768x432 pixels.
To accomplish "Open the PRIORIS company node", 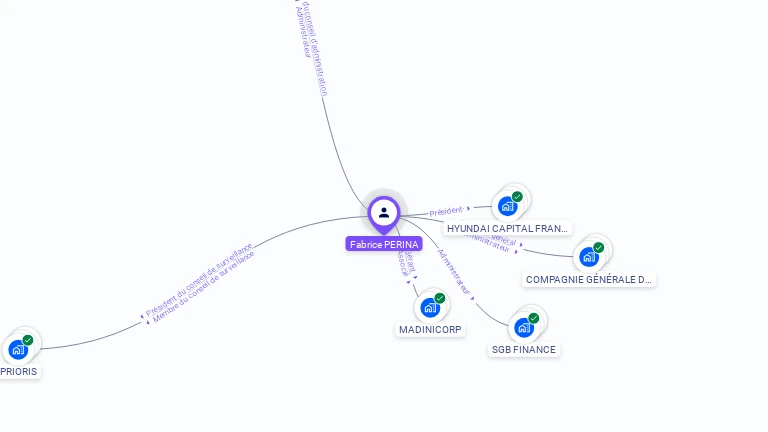I will (x=18, y=349).
